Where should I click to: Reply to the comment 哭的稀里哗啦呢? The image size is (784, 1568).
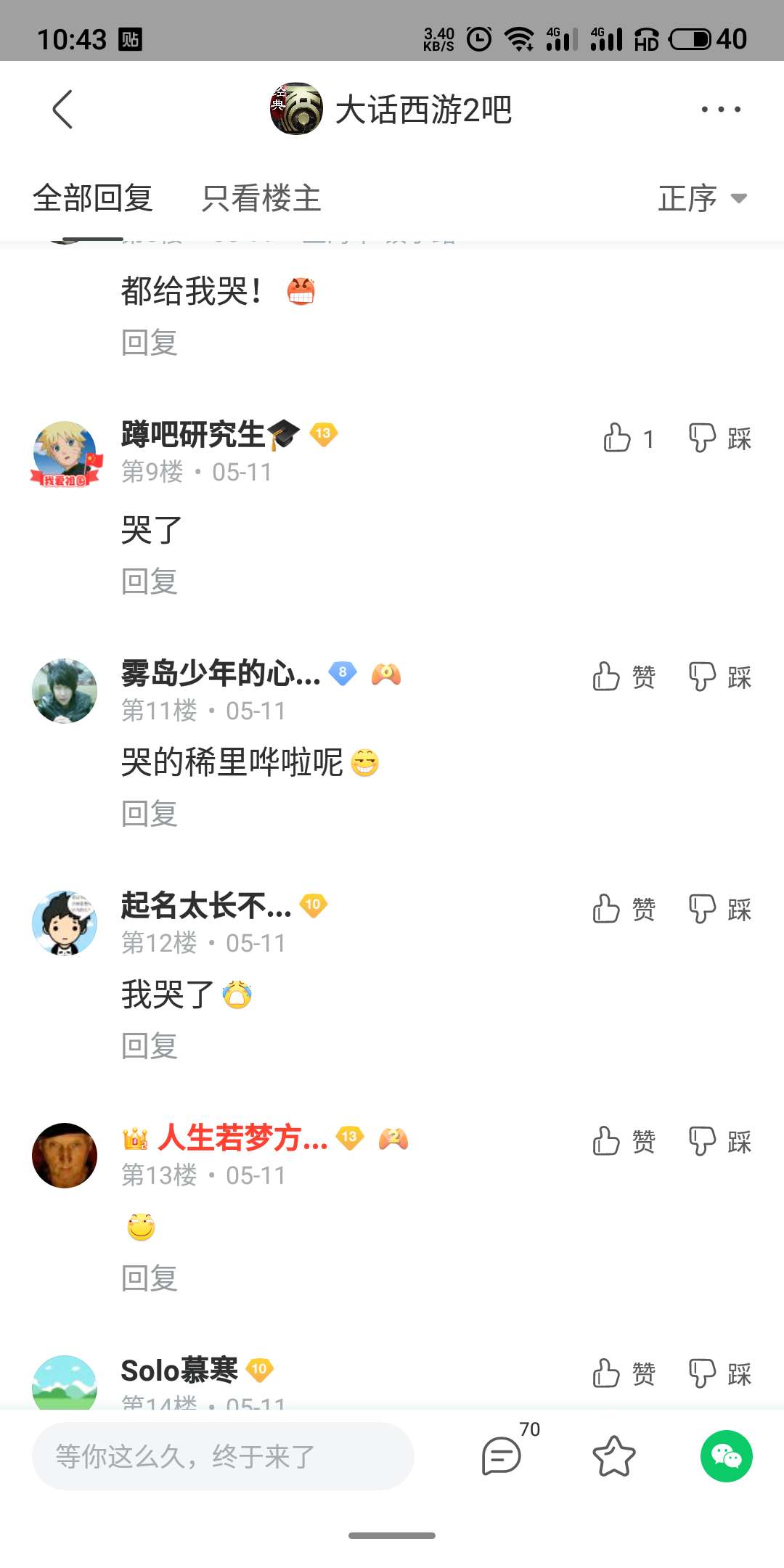(150, 814)
